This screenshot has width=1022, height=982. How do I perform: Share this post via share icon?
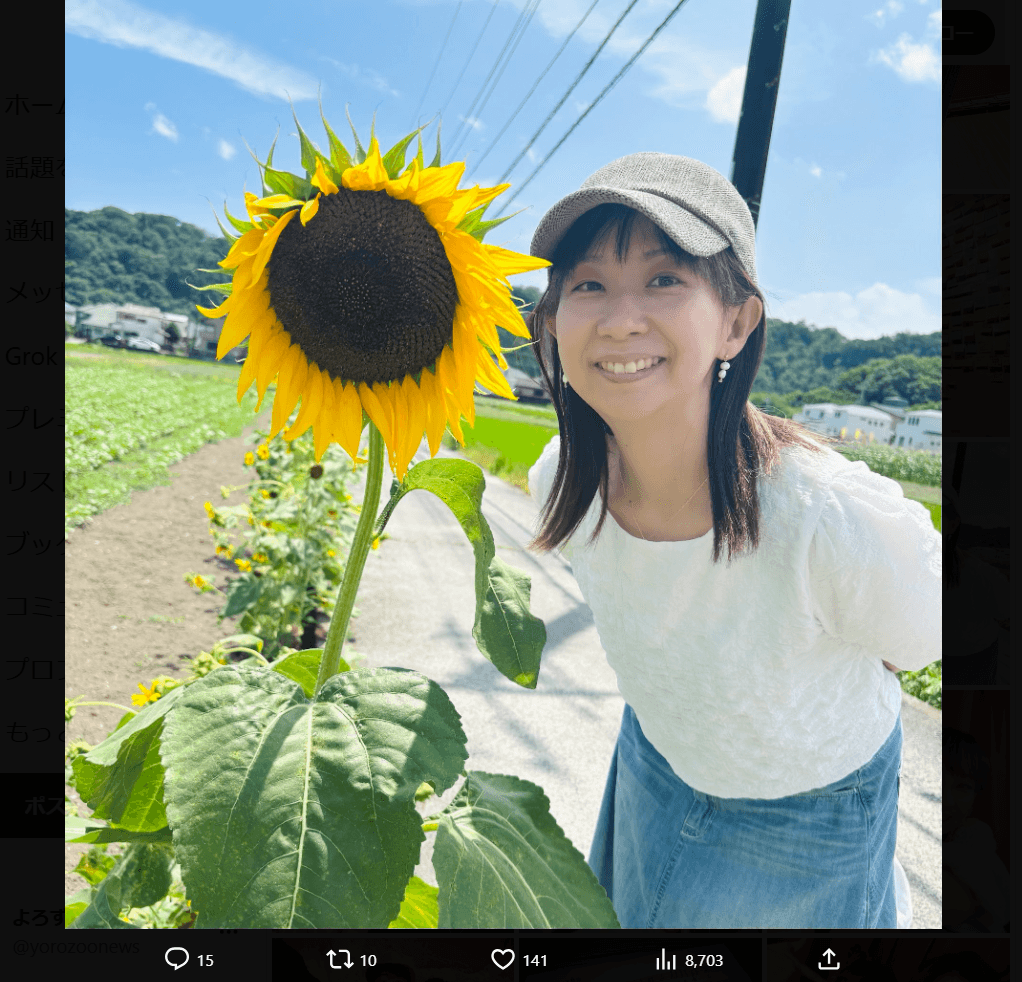(x=828, y=959)
